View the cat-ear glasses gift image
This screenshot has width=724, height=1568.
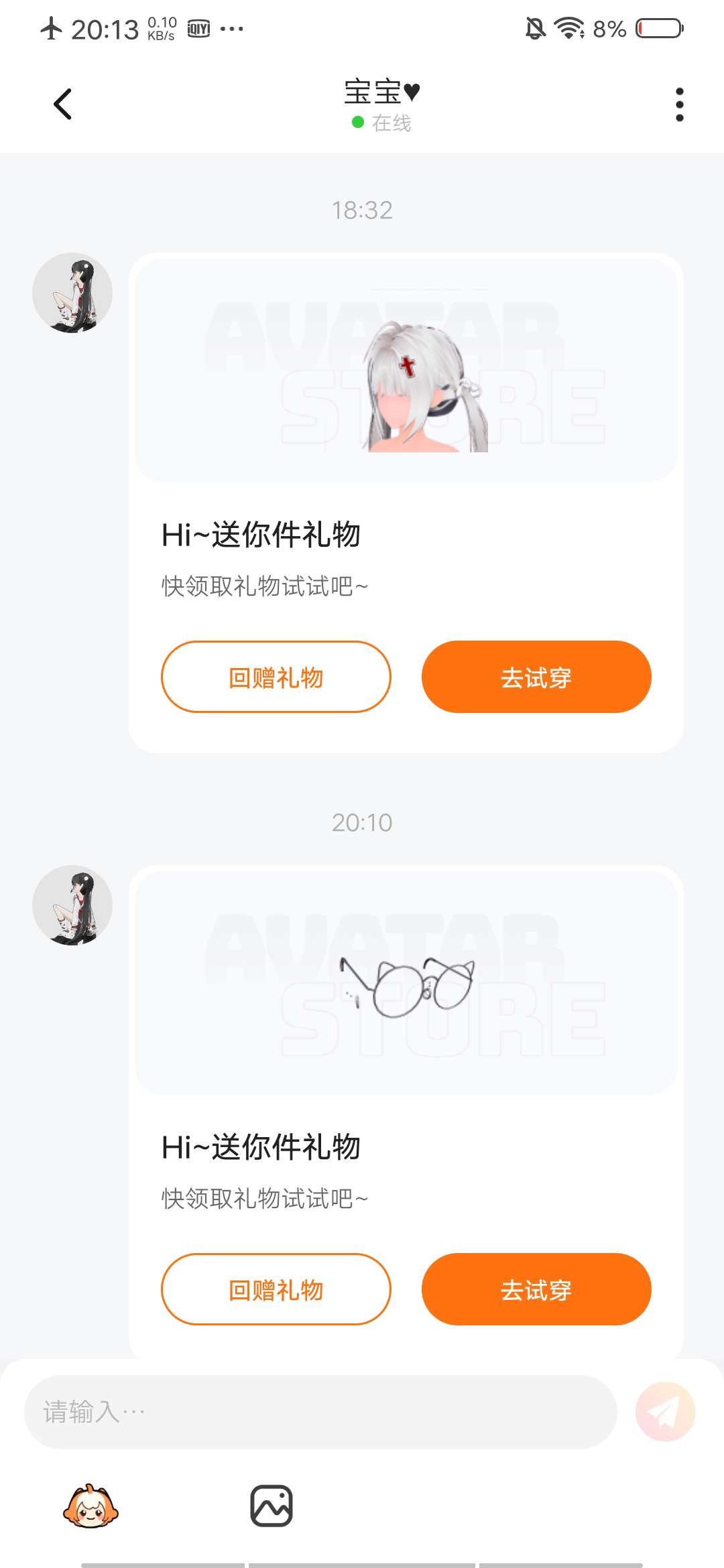(406, 982)
